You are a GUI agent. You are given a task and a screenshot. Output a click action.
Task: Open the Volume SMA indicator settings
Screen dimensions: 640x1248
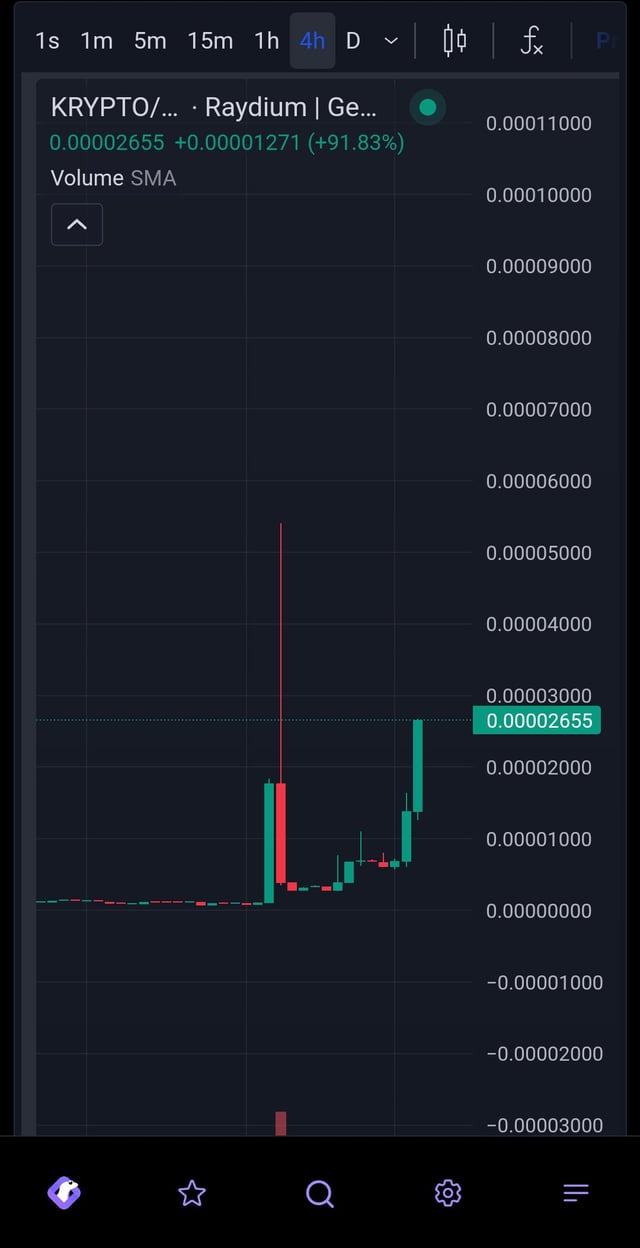point(113,178)
